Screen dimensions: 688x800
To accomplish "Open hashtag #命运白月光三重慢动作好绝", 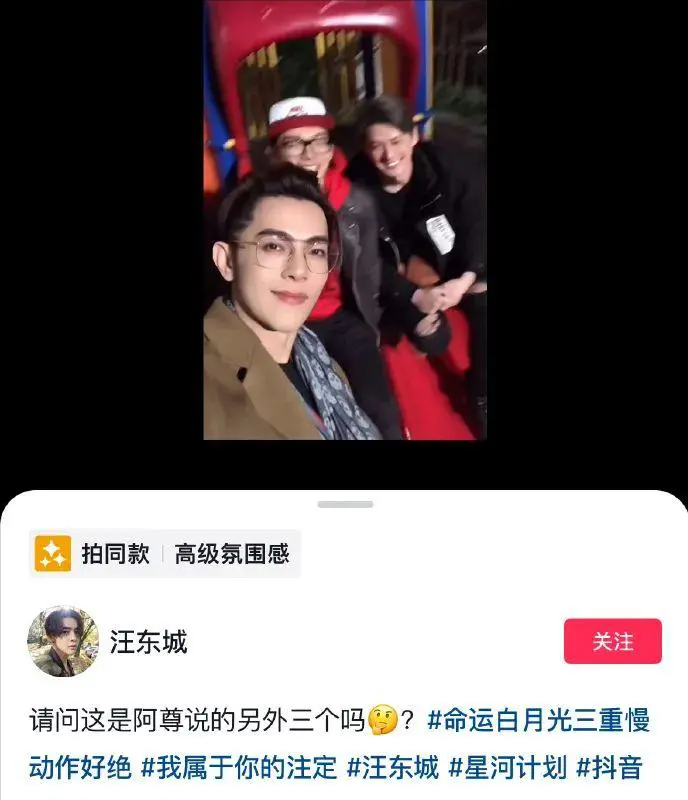I will coord(538,719).
